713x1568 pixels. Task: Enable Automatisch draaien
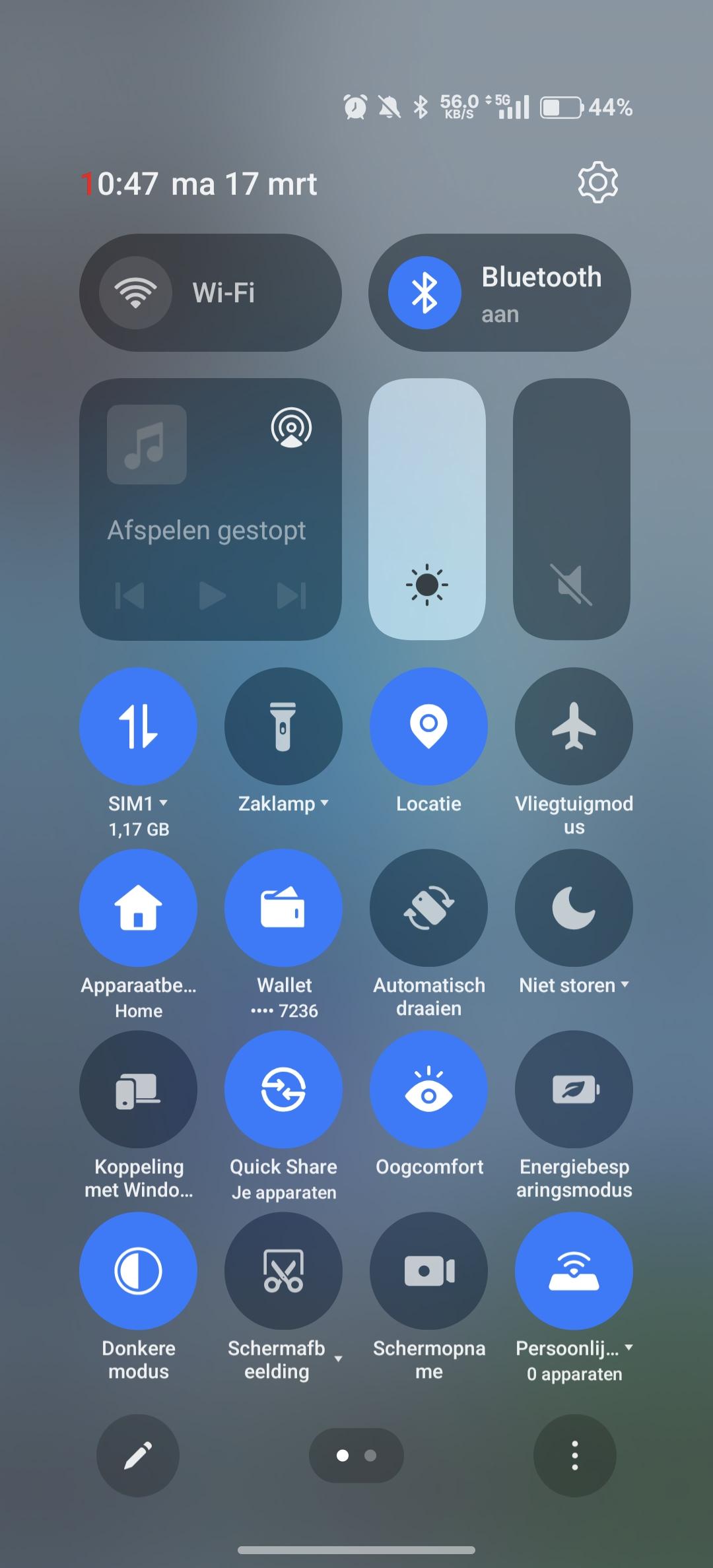pos(428,908)
